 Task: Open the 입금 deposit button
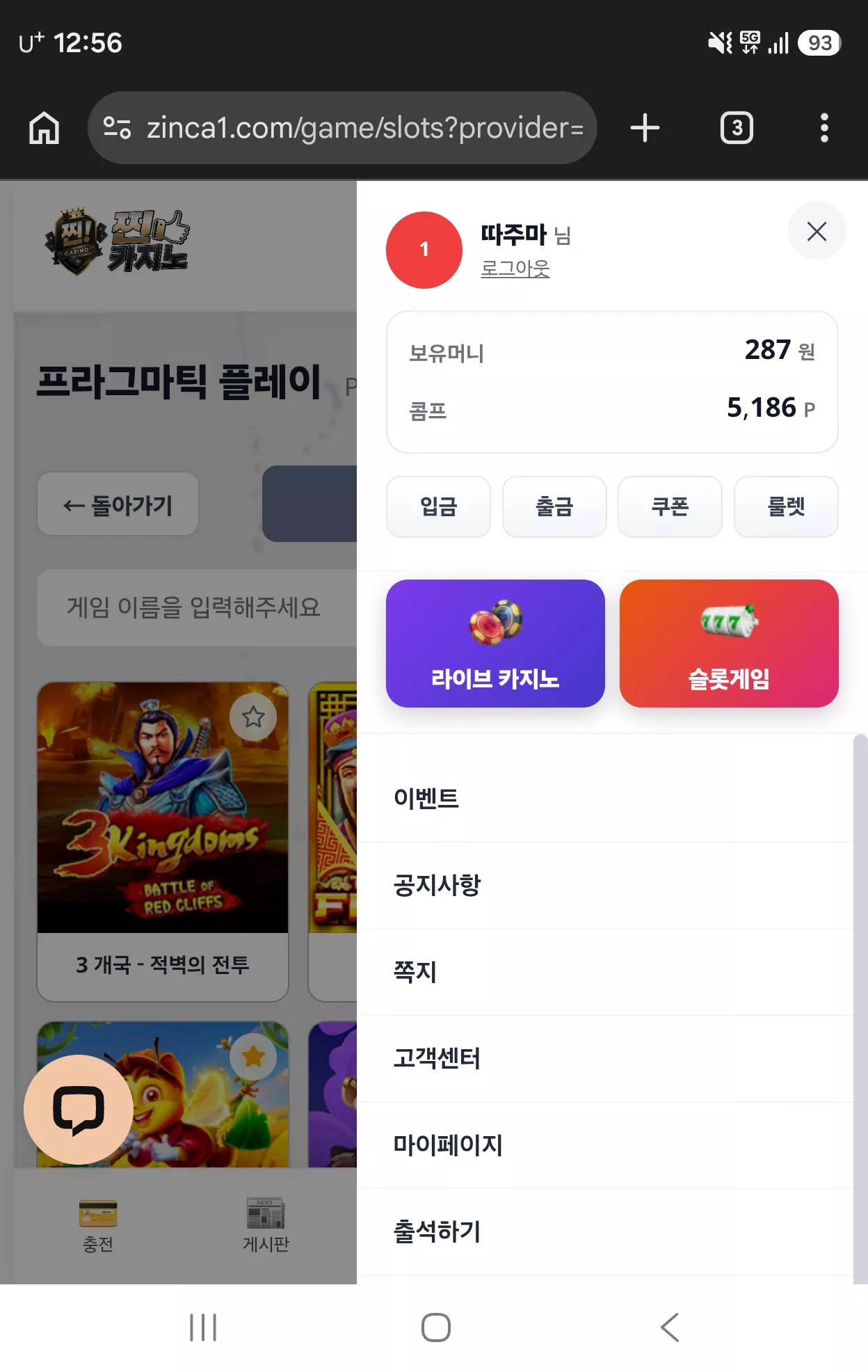tap(438, 506)
